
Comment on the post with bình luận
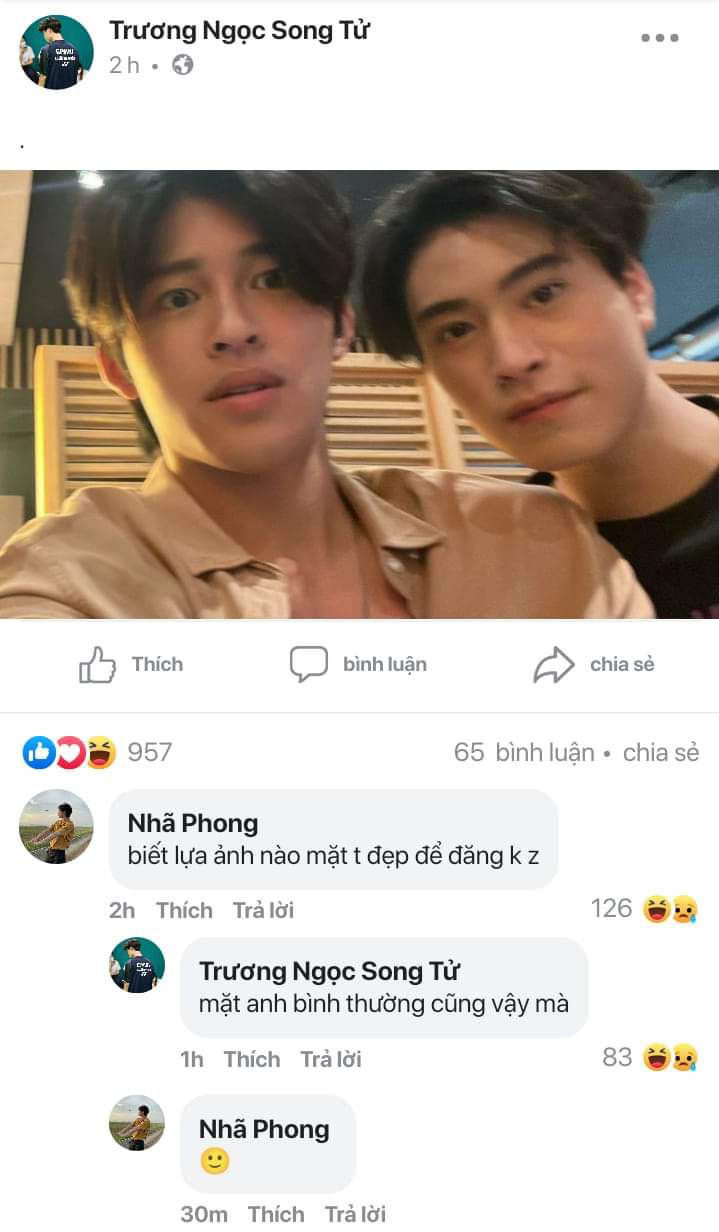pos(358,665)
